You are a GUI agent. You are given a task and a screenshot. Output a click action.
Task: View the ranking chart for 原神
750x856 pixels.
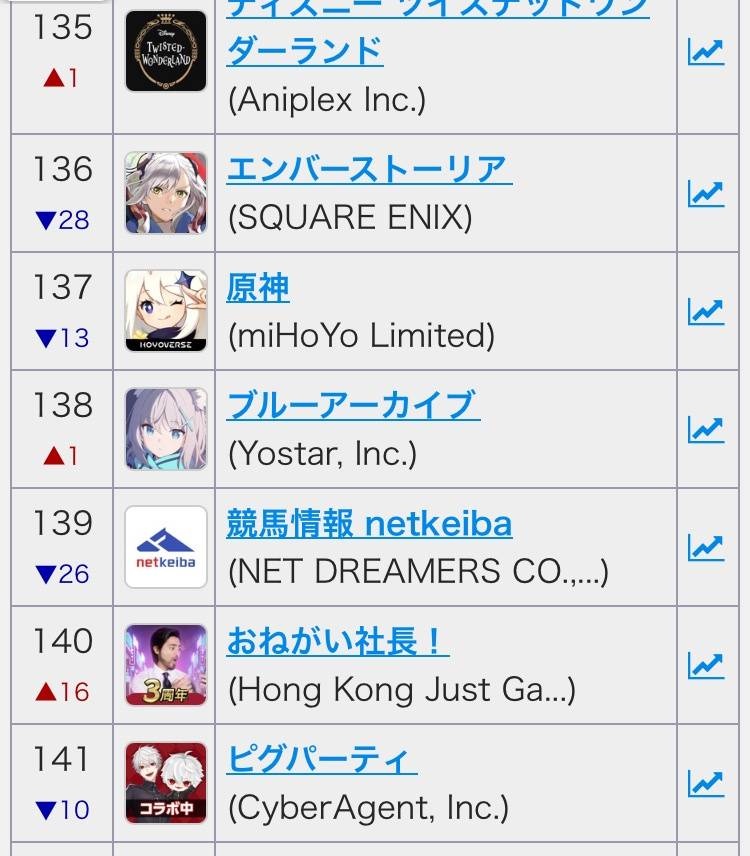point(706,311)
